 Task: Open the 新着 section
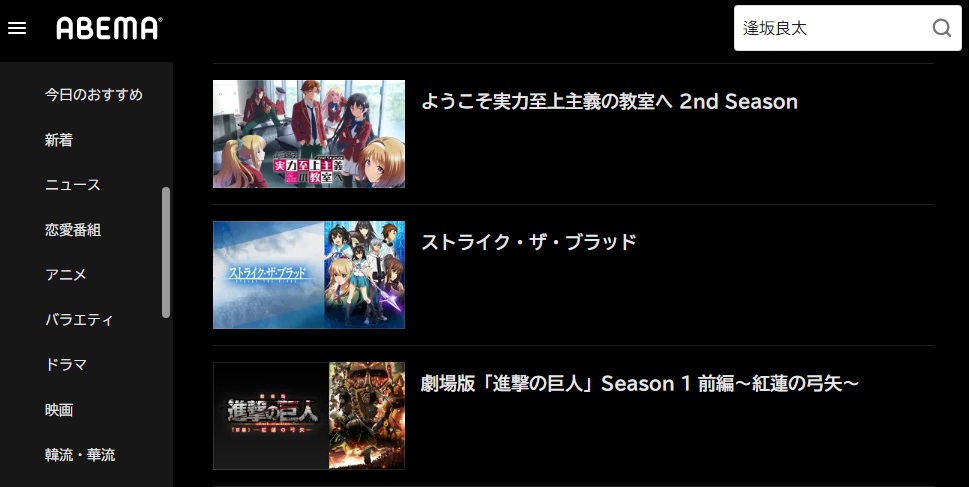coord(59,140)
